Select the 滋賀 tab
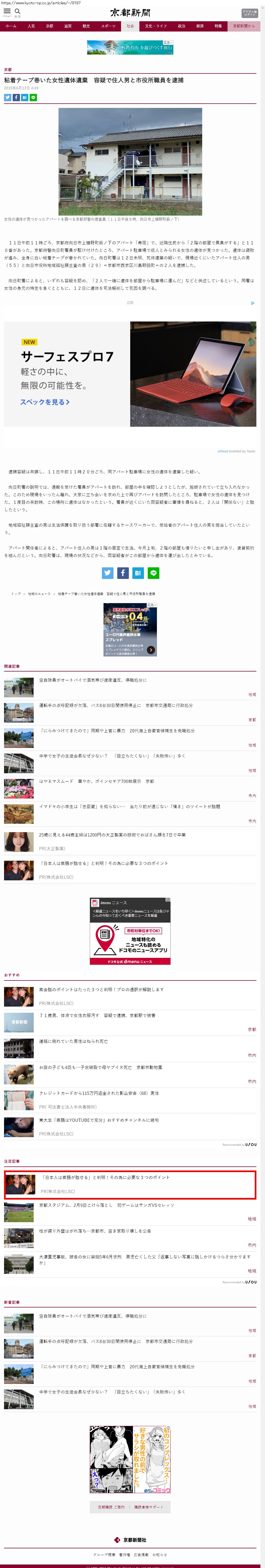Screen dimensions: 265x1568 click(68, 26)
